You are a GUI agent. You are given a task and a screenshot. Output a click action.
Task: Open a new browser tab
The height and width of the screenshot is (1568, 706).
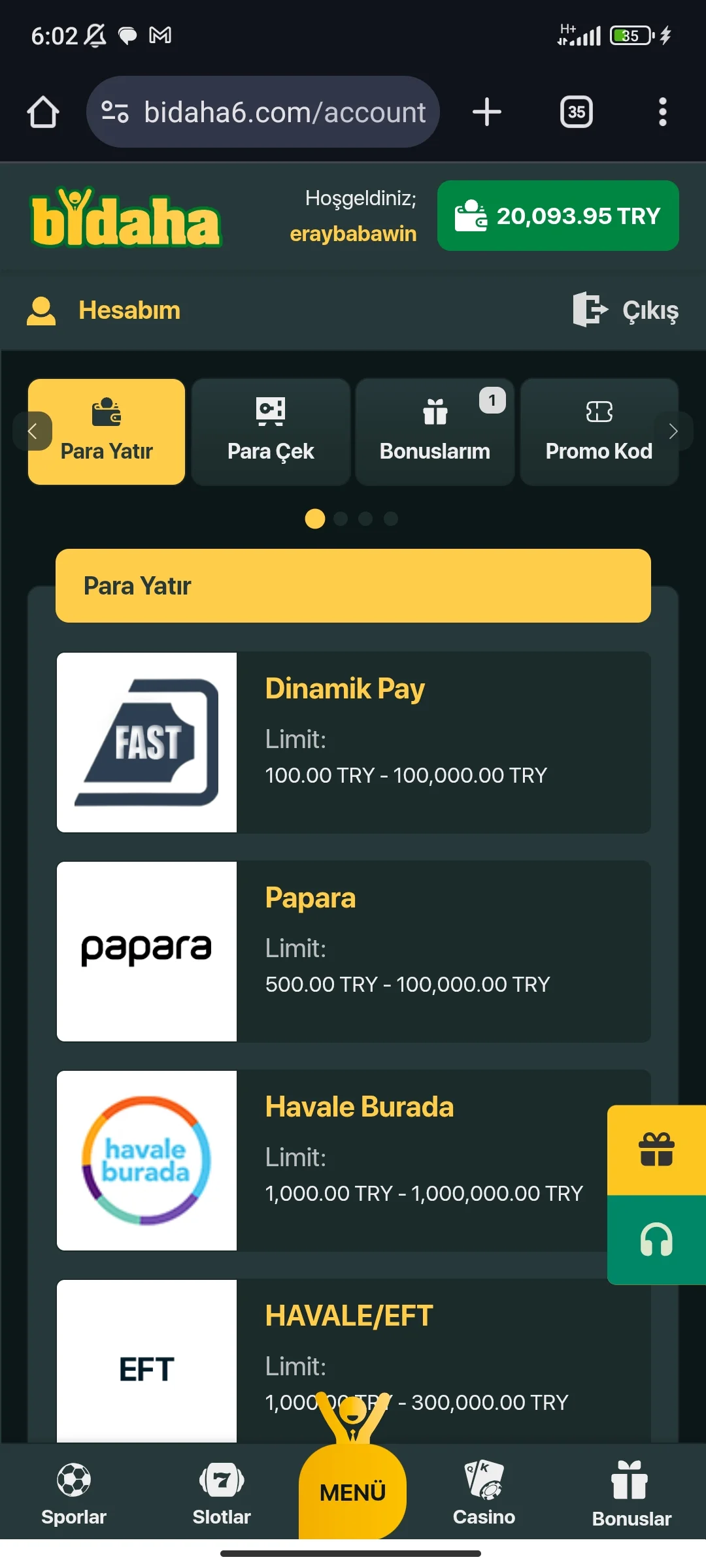tap(487, 112)
